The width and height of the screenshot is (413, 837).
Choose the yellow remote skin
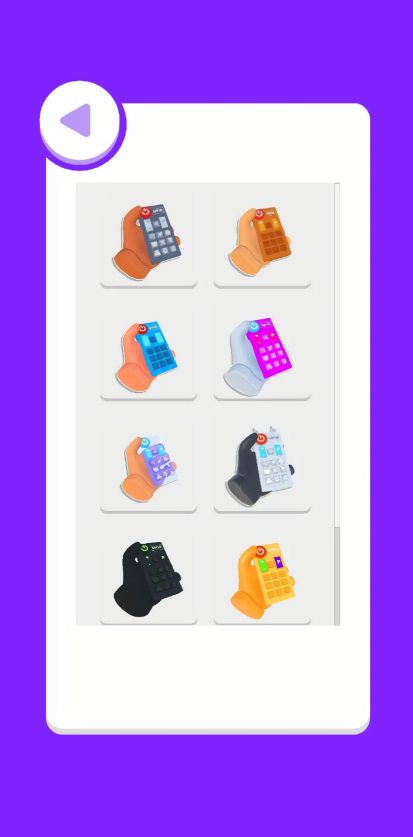[x=262, y=578]
